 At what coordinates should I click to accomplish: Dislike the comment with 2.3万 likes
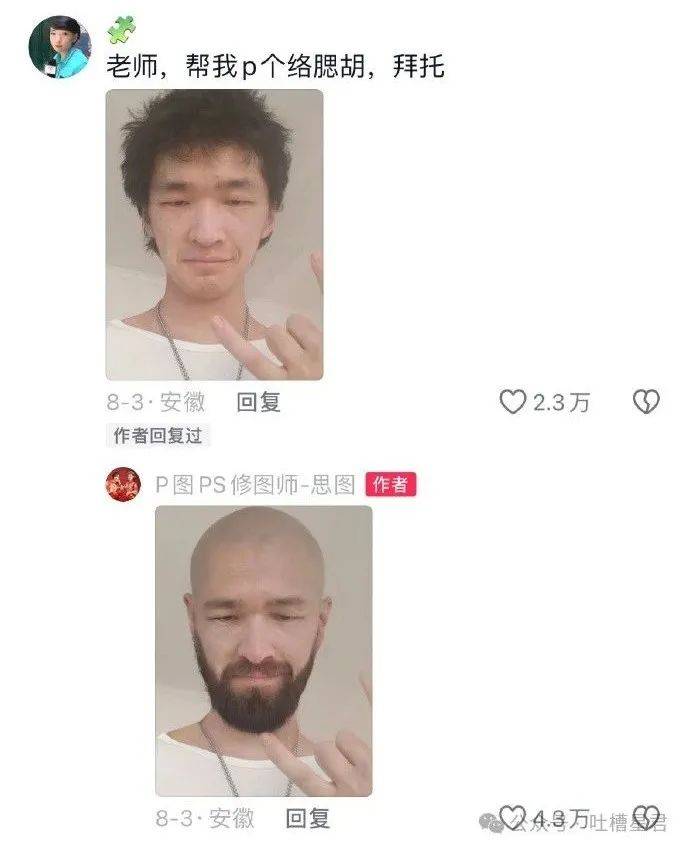coord(647,402)
